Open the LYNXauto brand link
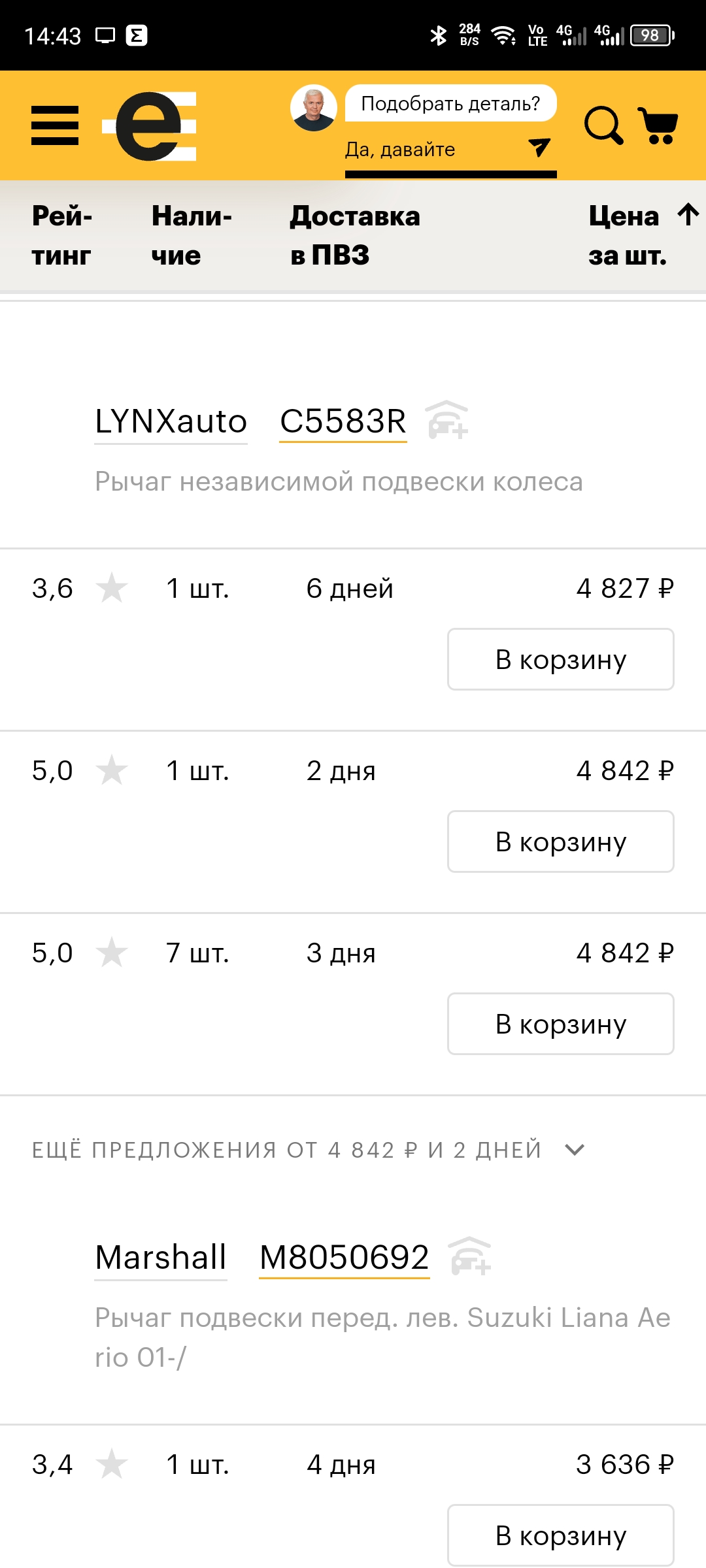This screenshot has width=706, height=1568. [171, 421]
